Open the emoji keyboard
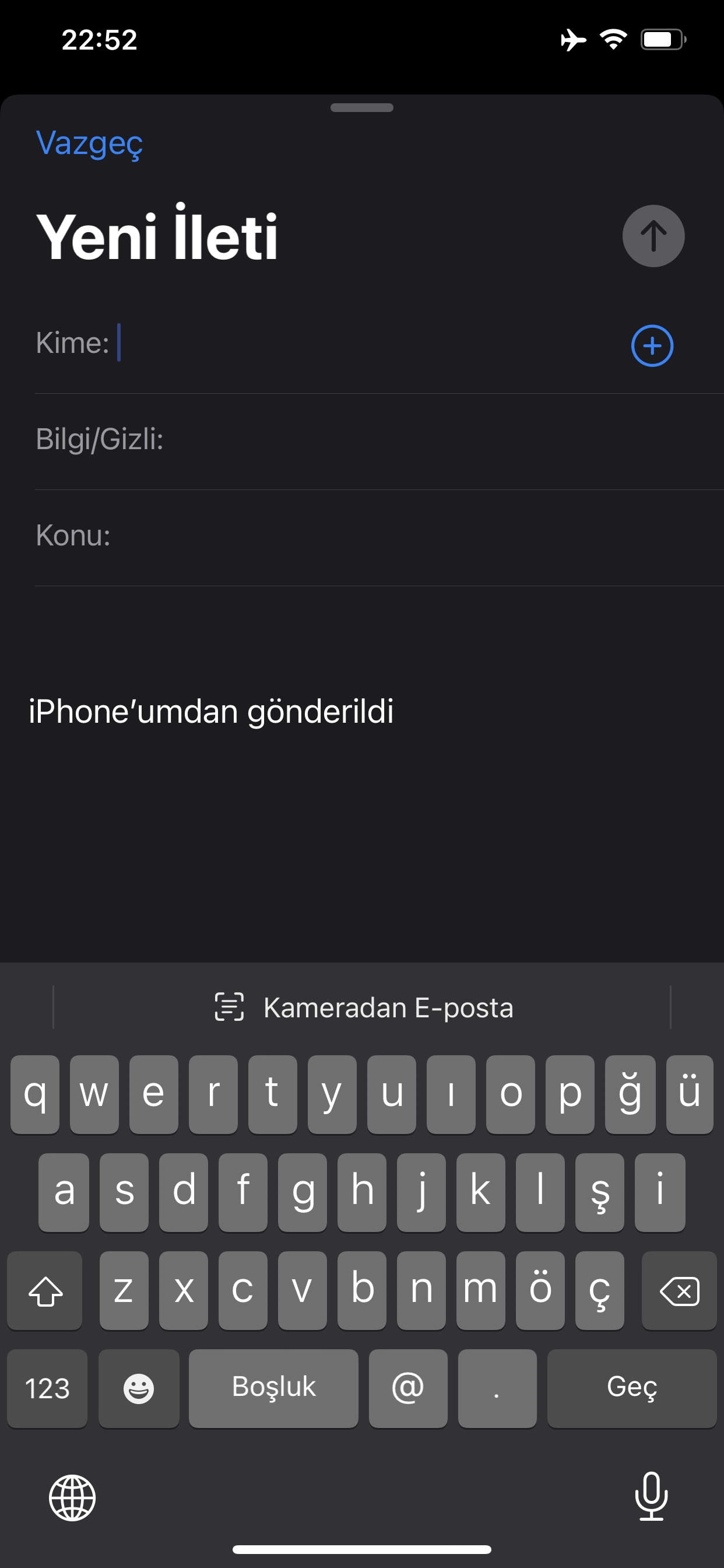This screenshot has height=1568, width=724. point(139,1388)
